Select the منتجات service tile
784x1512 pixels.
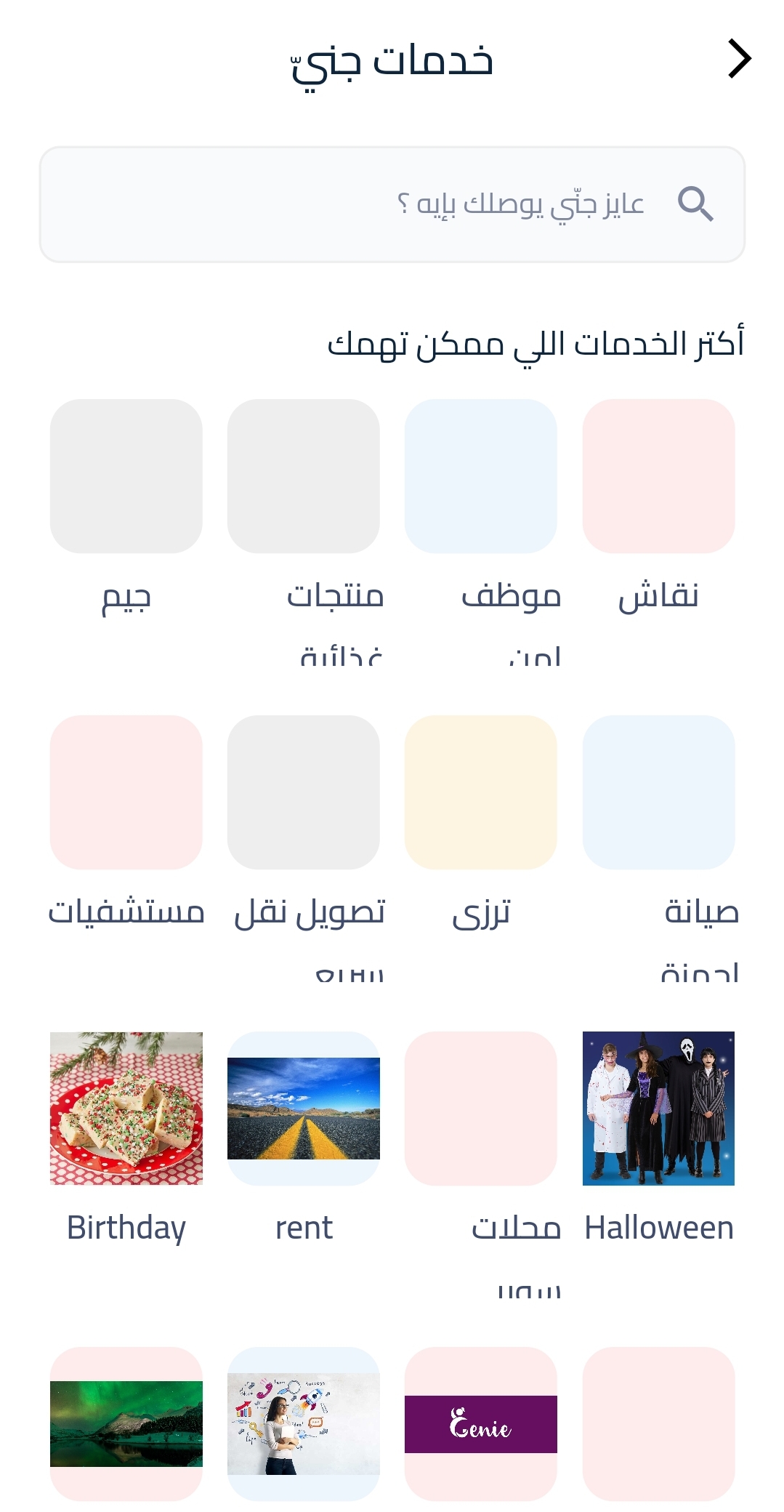[304, 476]
